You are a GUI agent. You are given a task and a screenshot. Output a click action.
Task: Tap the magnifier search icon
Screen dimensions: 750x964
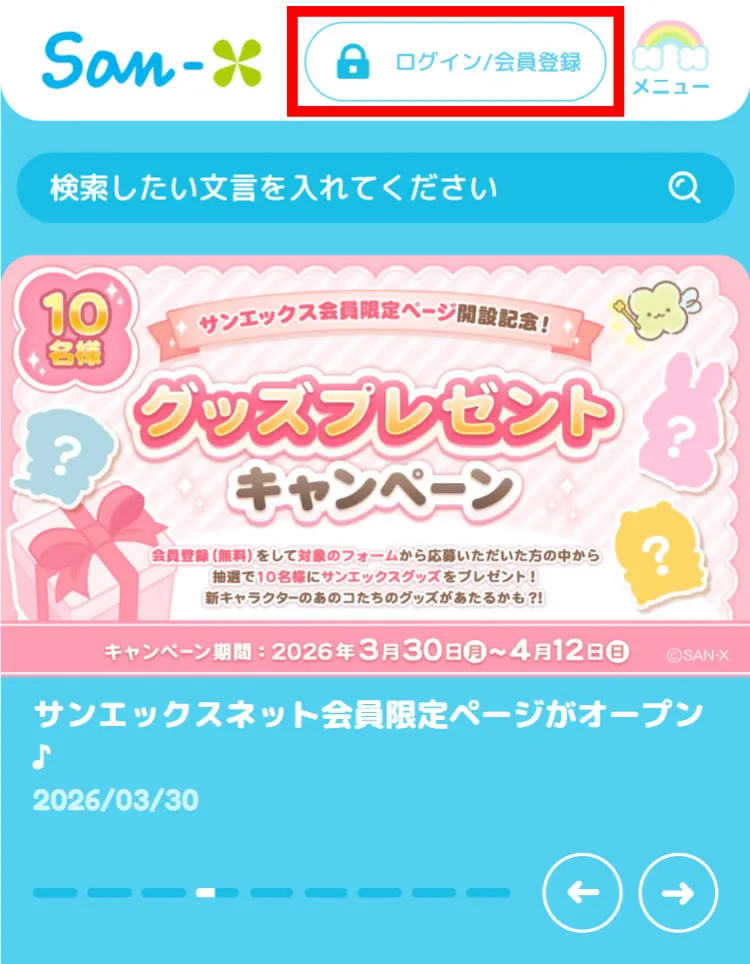(685, 188)
